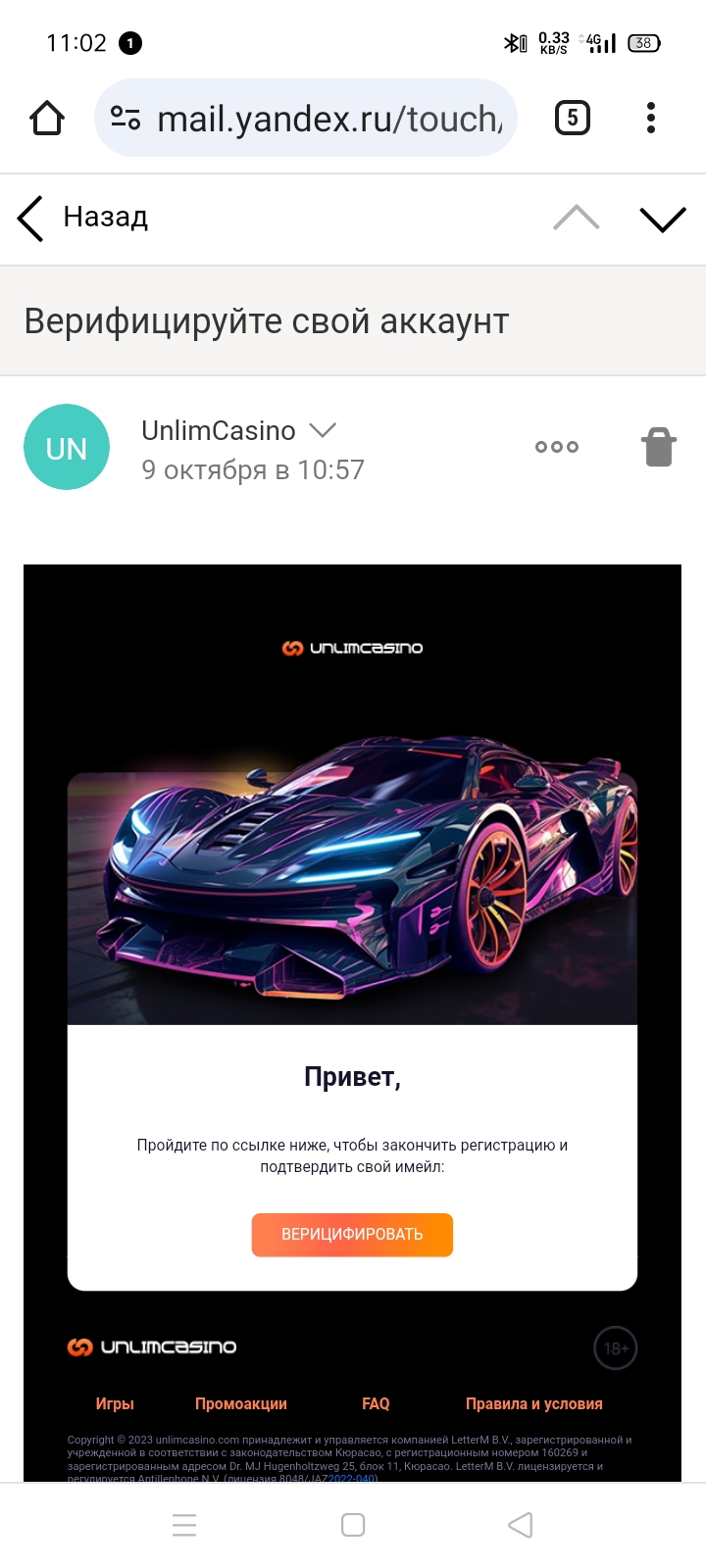Open the Игры link
This screenshot has height=1568, width=706.
pyautogui.click(x=115, y=1403)
